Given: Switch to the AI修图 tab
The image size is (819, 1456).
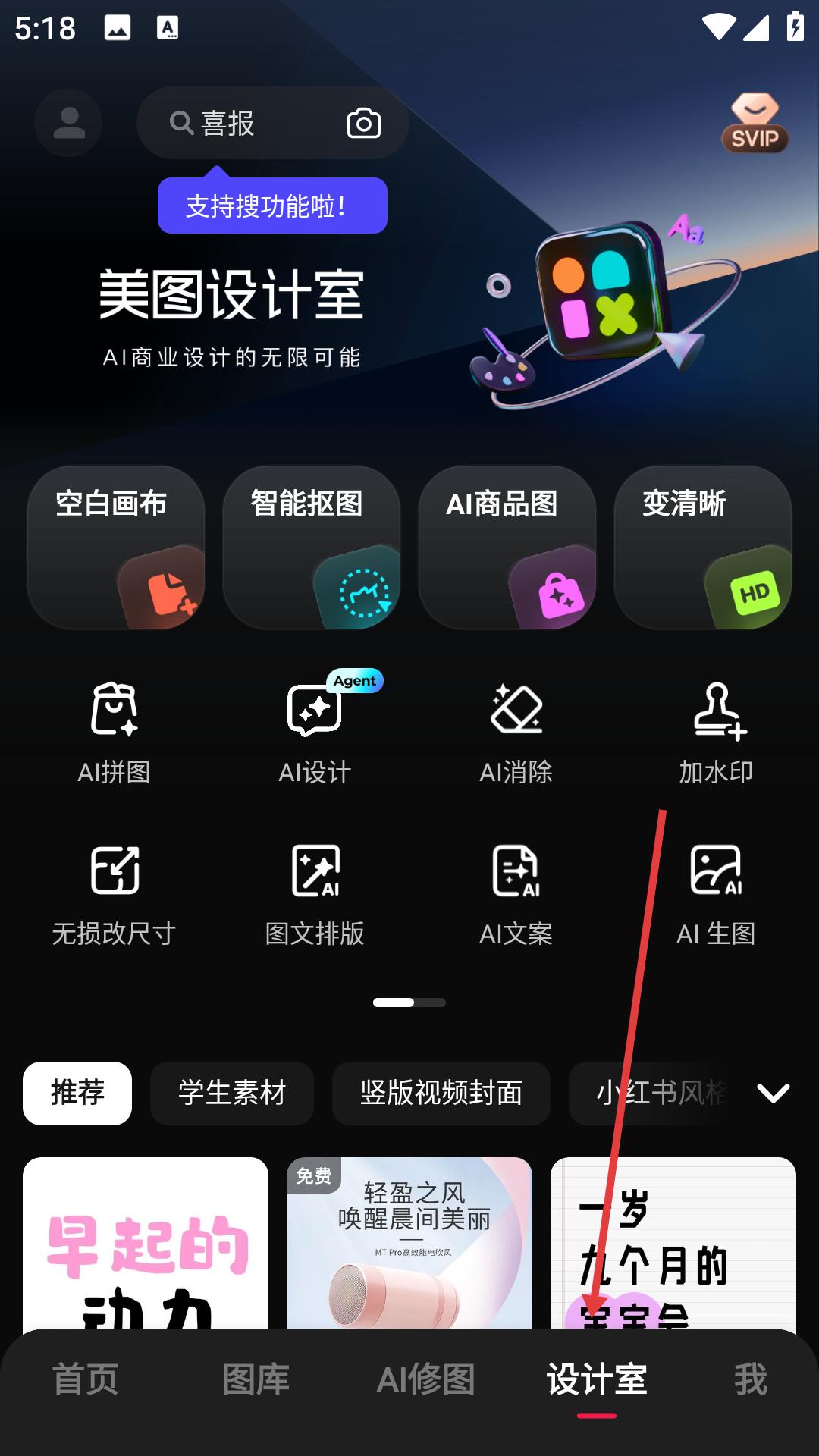Looking at the screenshot, I should (426, 1379).
